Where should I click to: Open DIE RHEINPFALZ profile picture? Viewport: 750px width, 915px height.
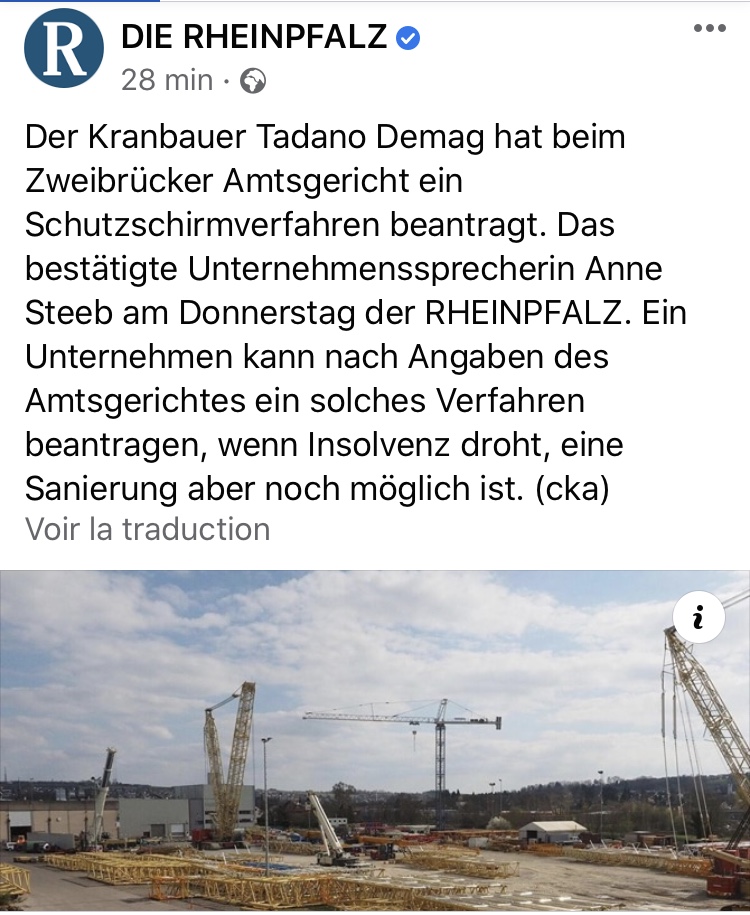tap(64, 48)
